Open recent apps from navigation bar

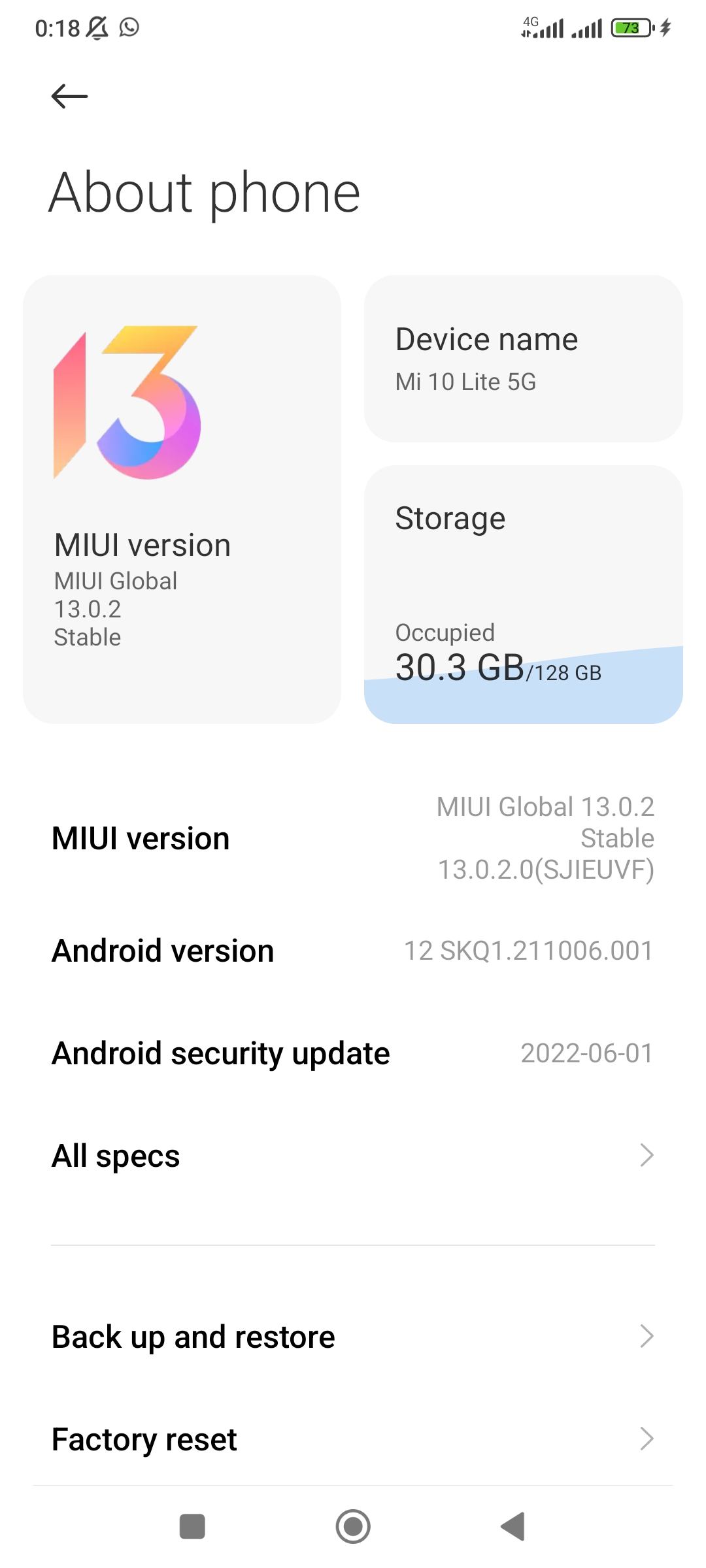[192, 1527]
